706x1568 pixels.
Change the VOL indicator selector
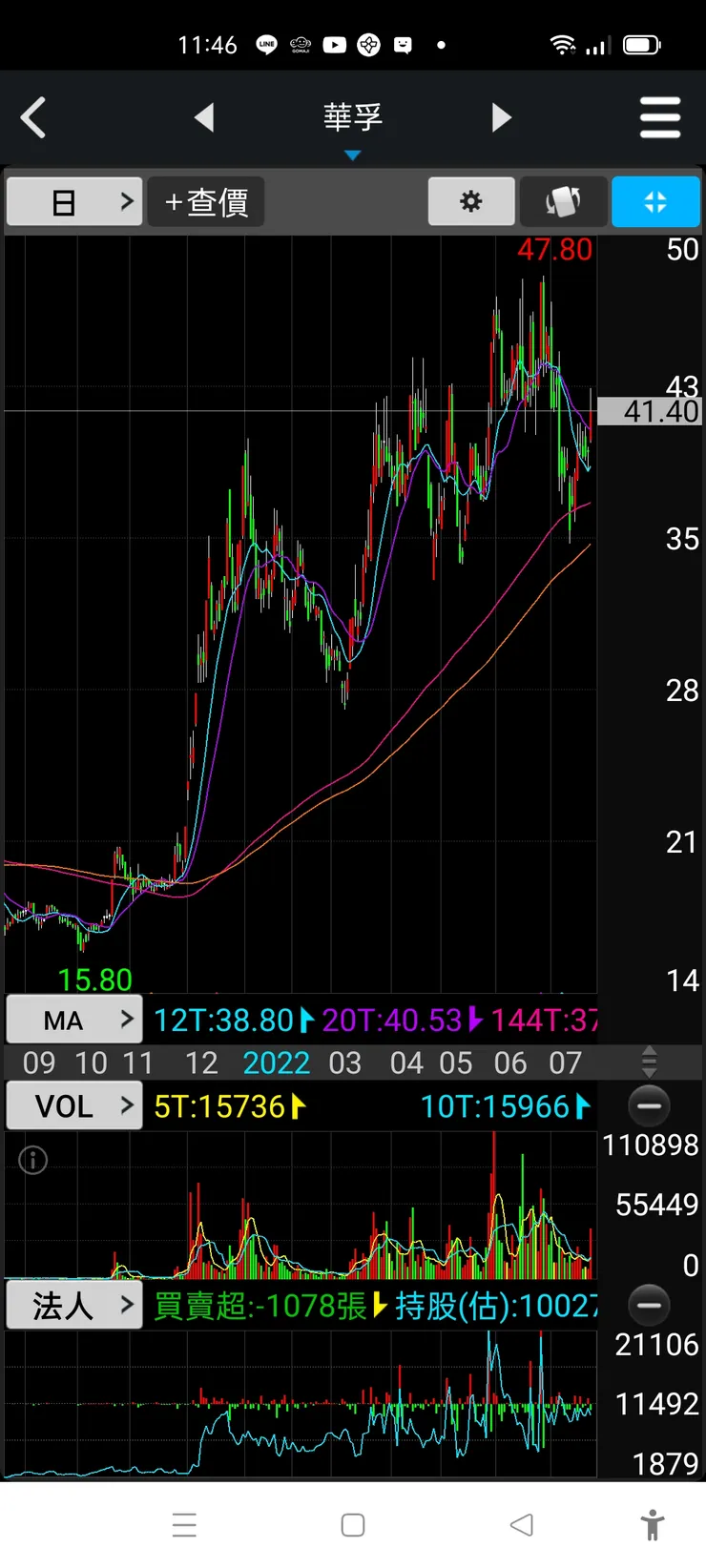coord(74,1106)
